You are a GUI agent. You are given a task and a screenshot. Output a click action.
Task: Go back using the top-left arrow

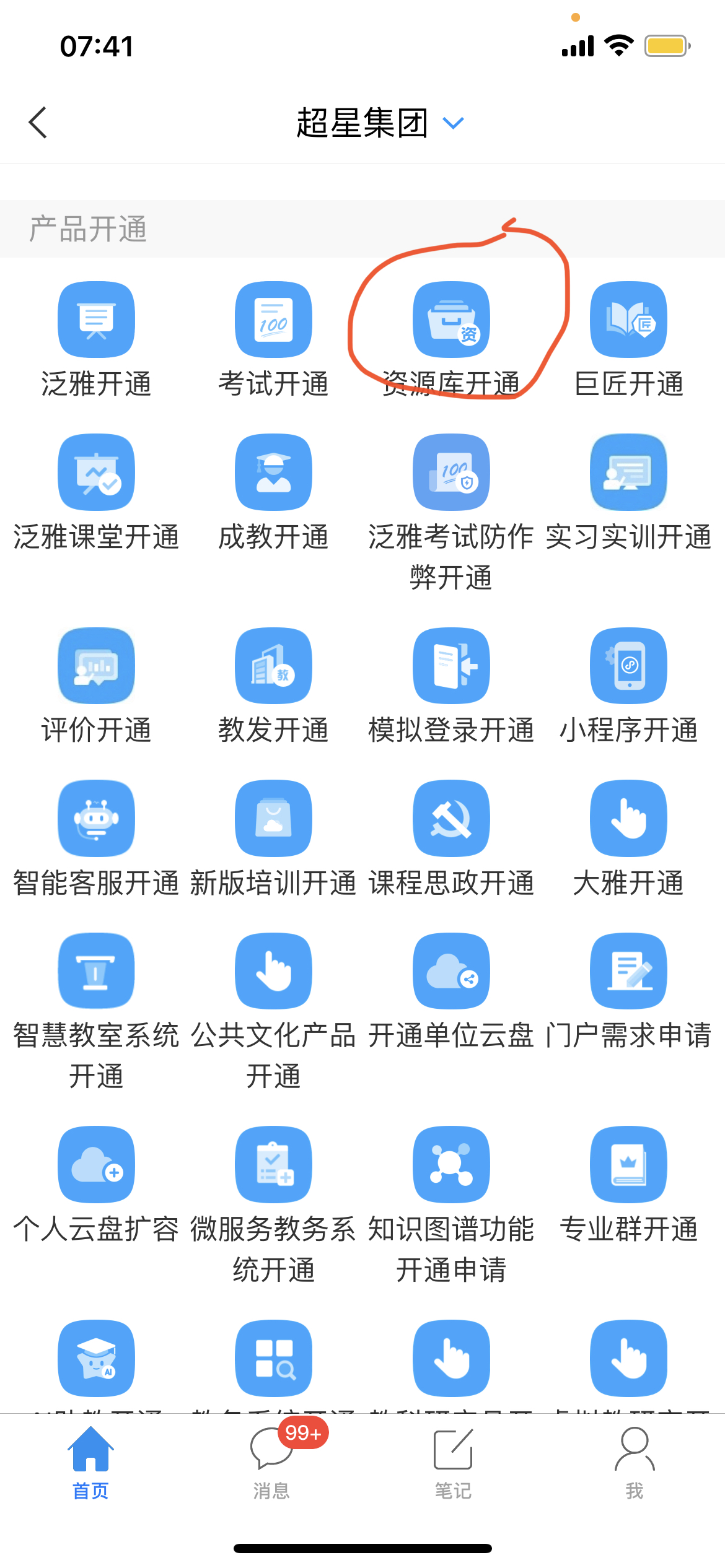click(38, 123)
